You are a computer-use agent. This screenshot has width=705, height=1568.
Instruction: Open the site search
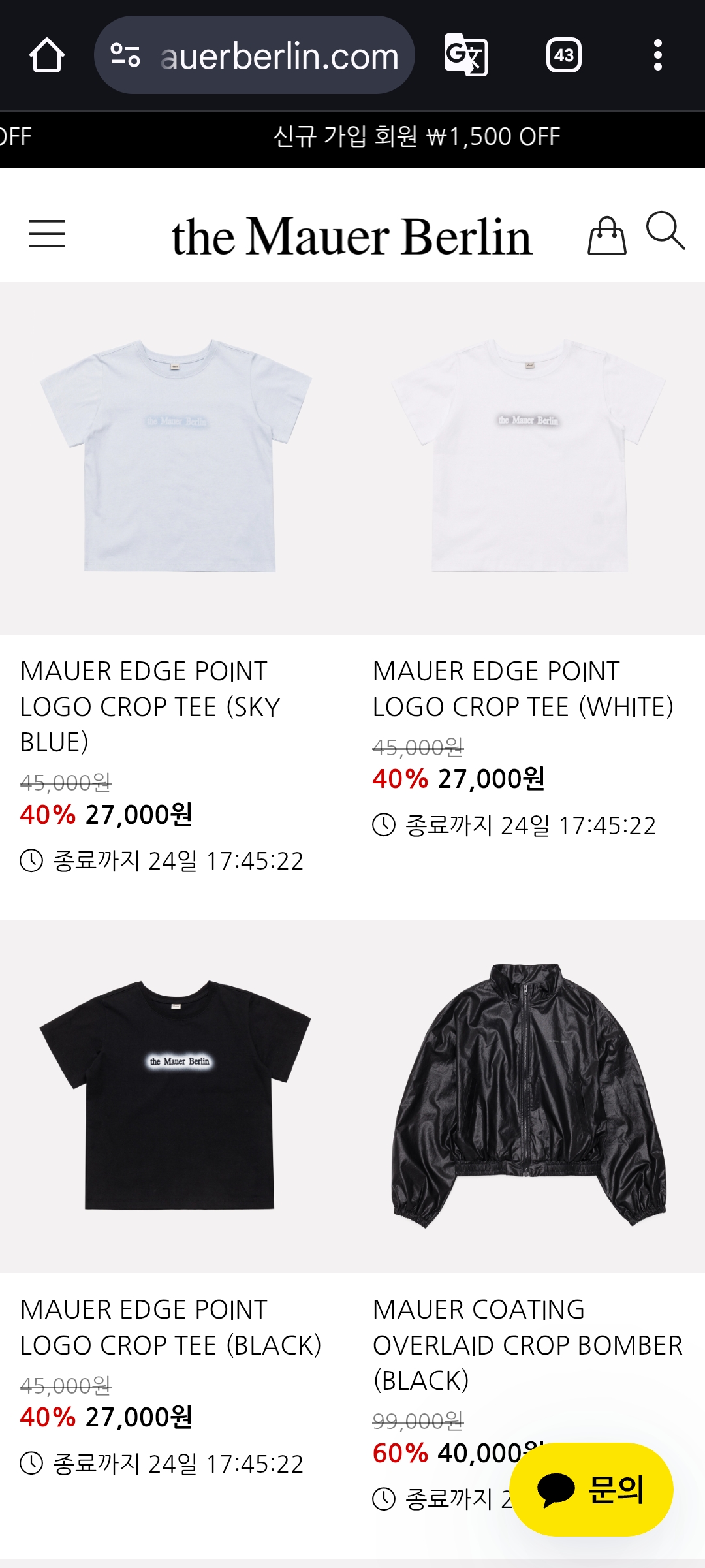665,231
